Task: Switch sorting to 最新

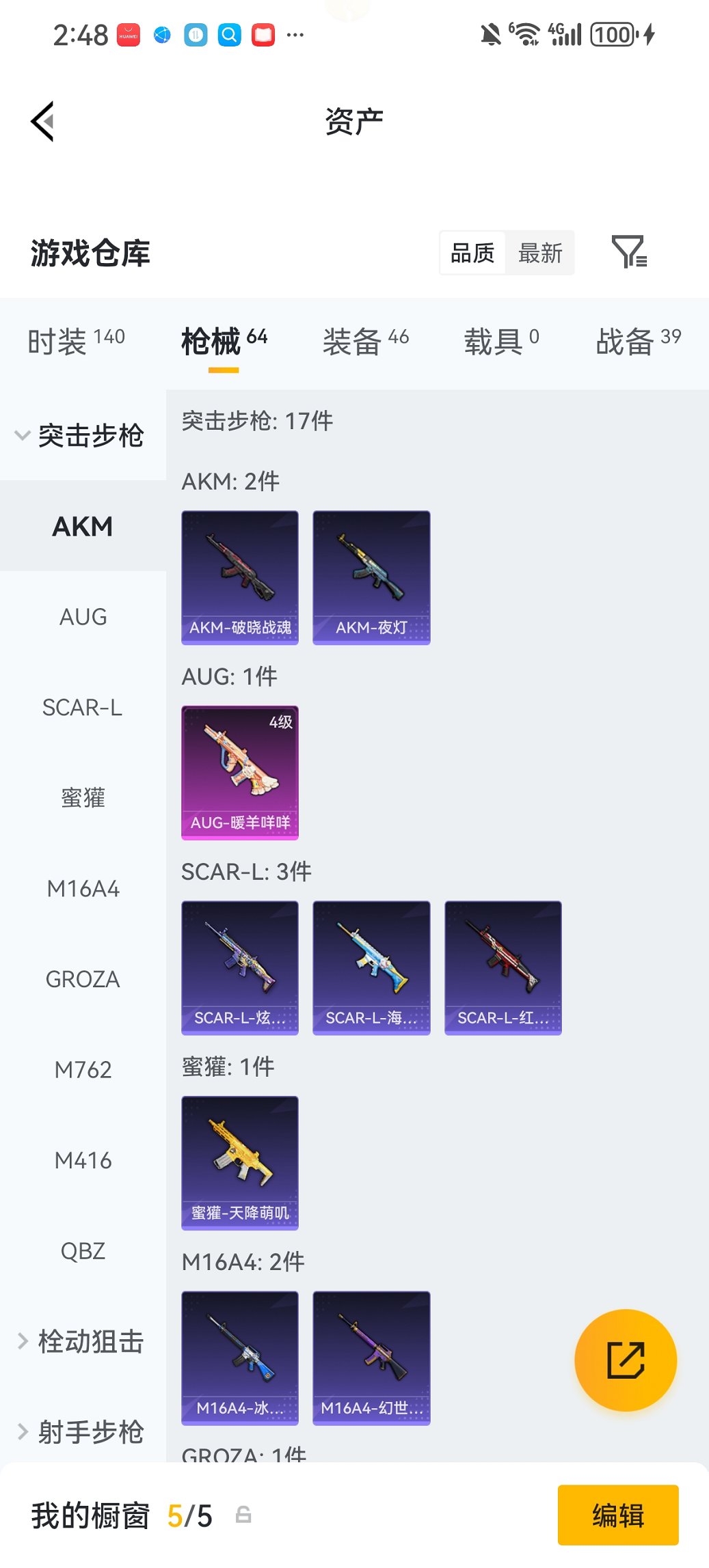Action: (541, 251)
